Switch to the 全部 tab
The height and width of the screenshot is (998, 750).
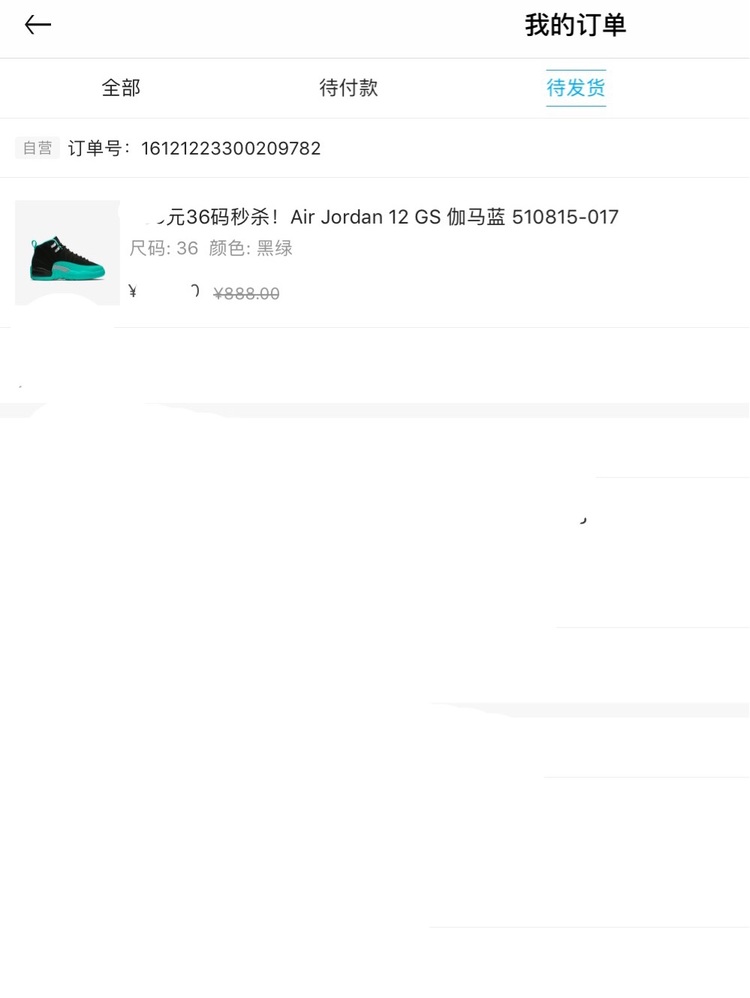click(121, 88)
